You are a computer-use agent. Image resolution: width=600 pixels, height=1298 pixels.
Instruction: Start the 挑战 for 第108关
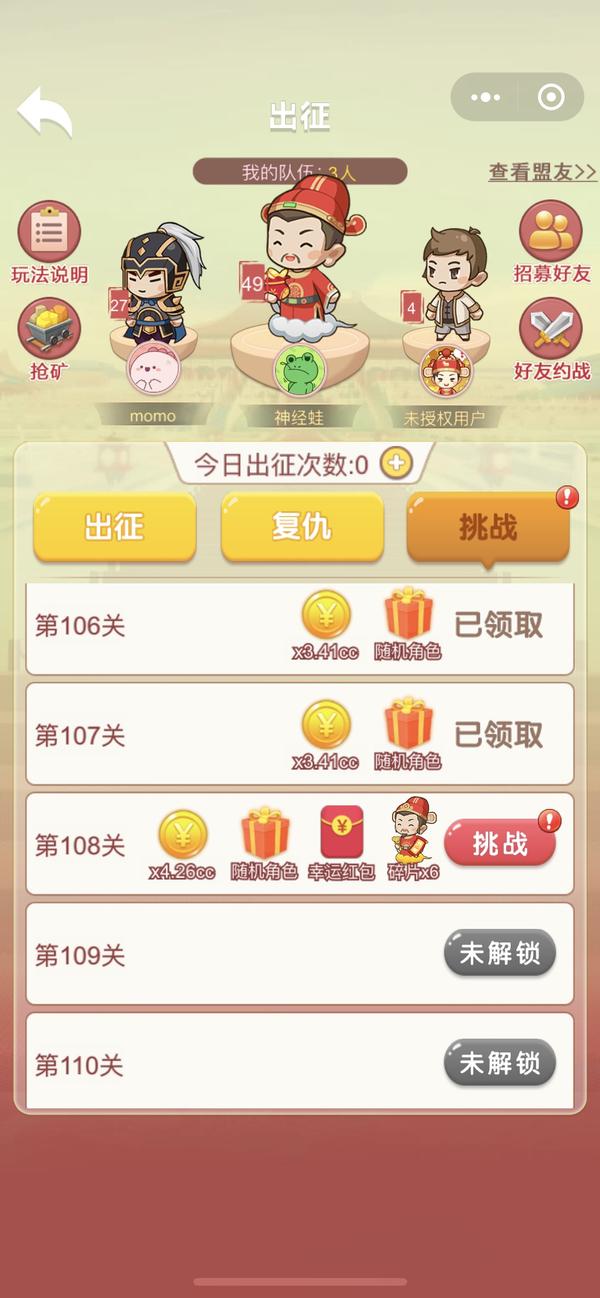click(x=499, y=844)
